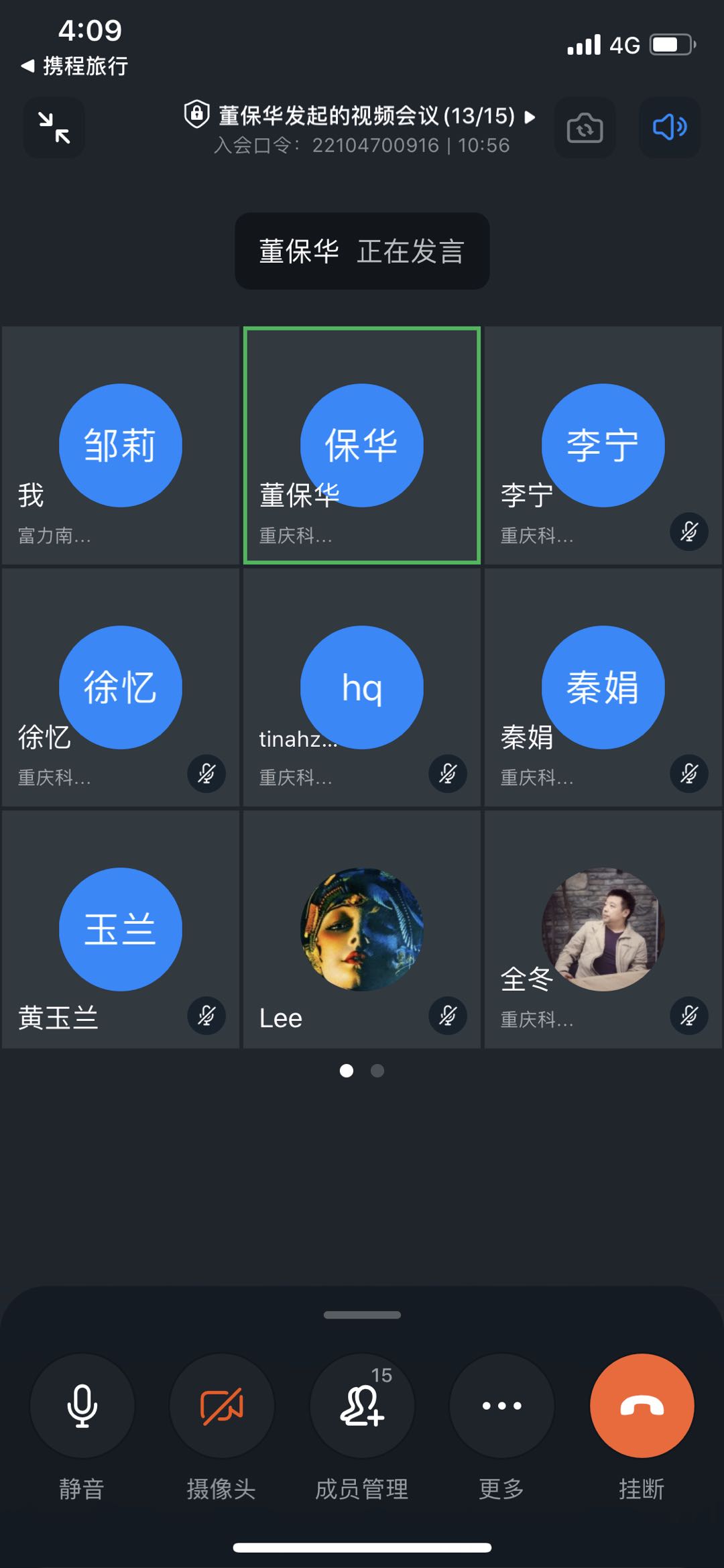Image resolution: width=724 pixels, height=1568 pixels.
Task: Toggle the speaker output
Action: [x=669, y=127]
